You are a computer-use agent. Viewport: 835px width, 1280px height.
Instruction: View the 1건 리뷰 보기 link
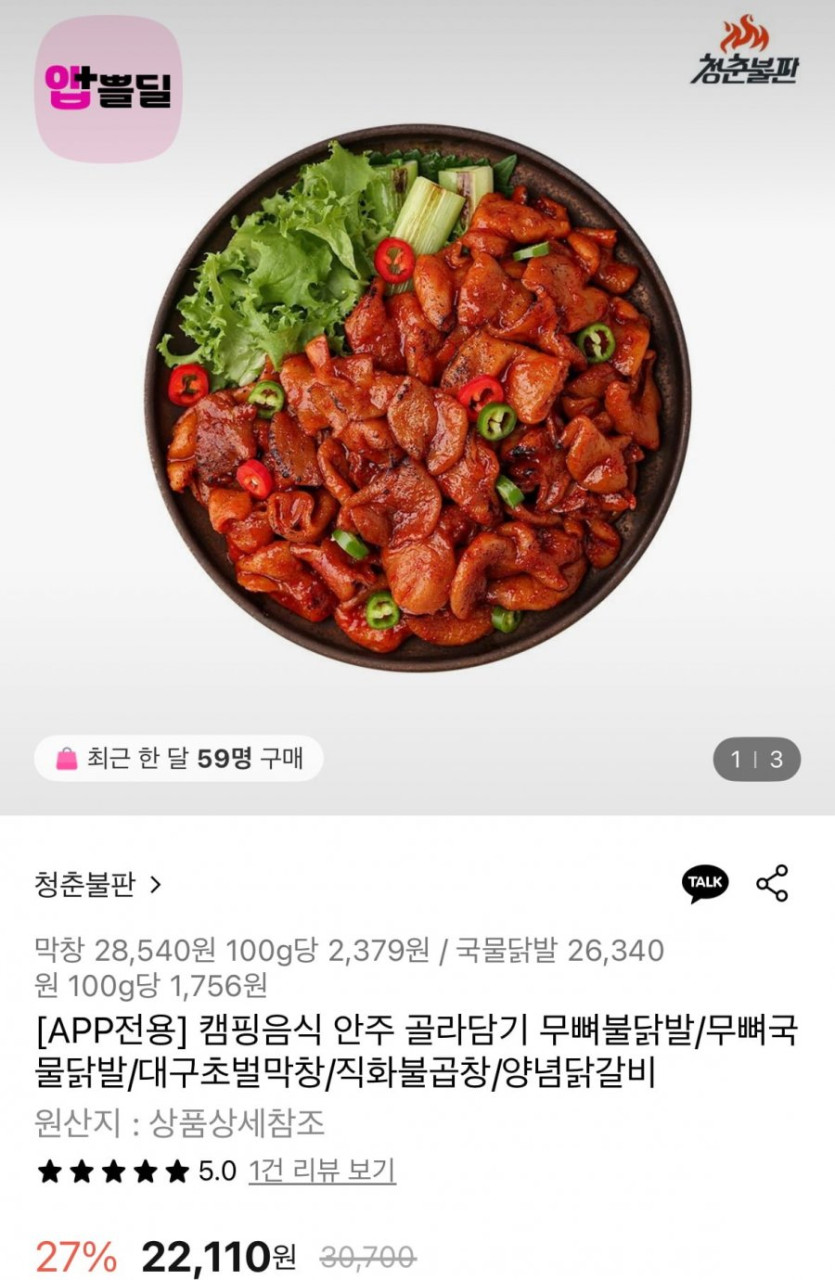point(322,1170)
